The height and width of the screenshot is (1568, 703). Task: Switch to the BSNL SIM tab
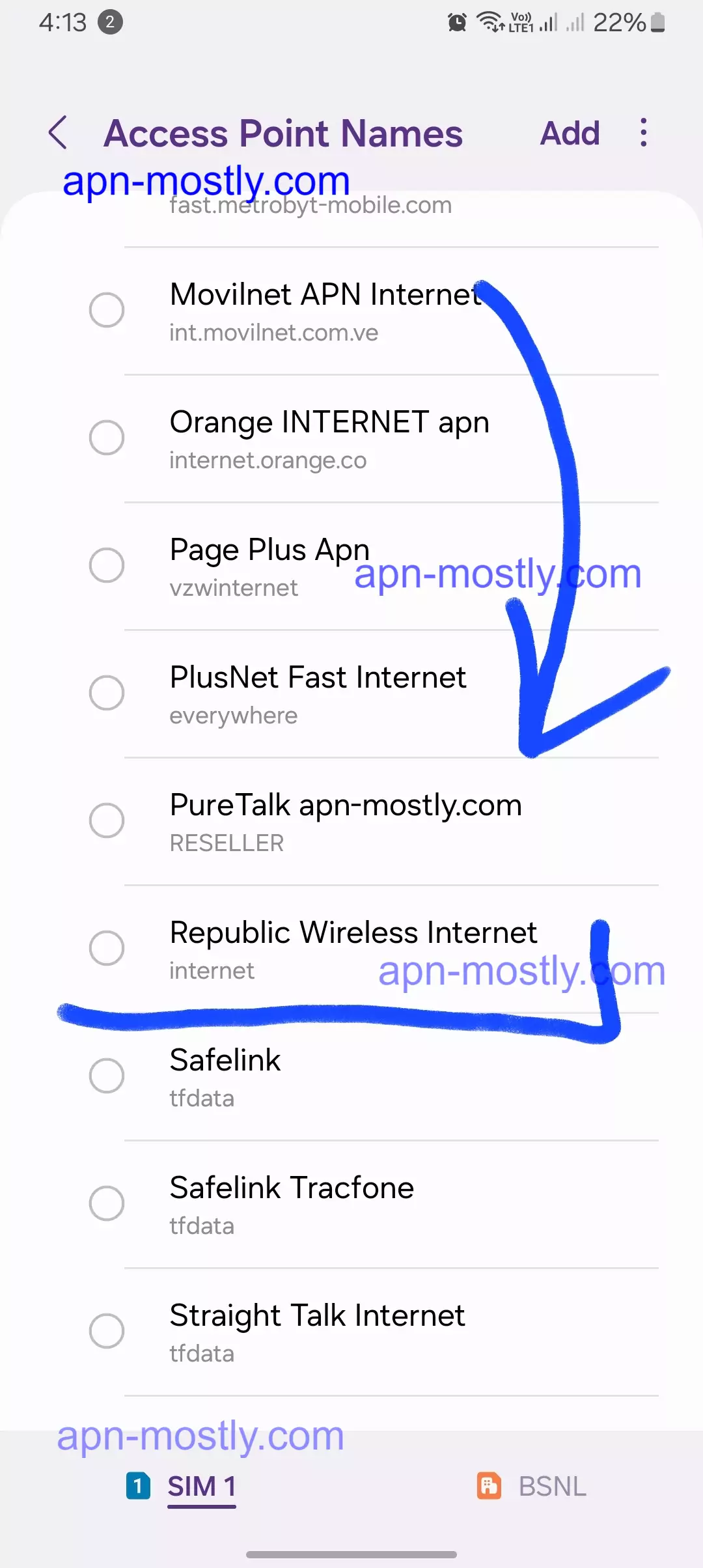(x=532, y=1487)
